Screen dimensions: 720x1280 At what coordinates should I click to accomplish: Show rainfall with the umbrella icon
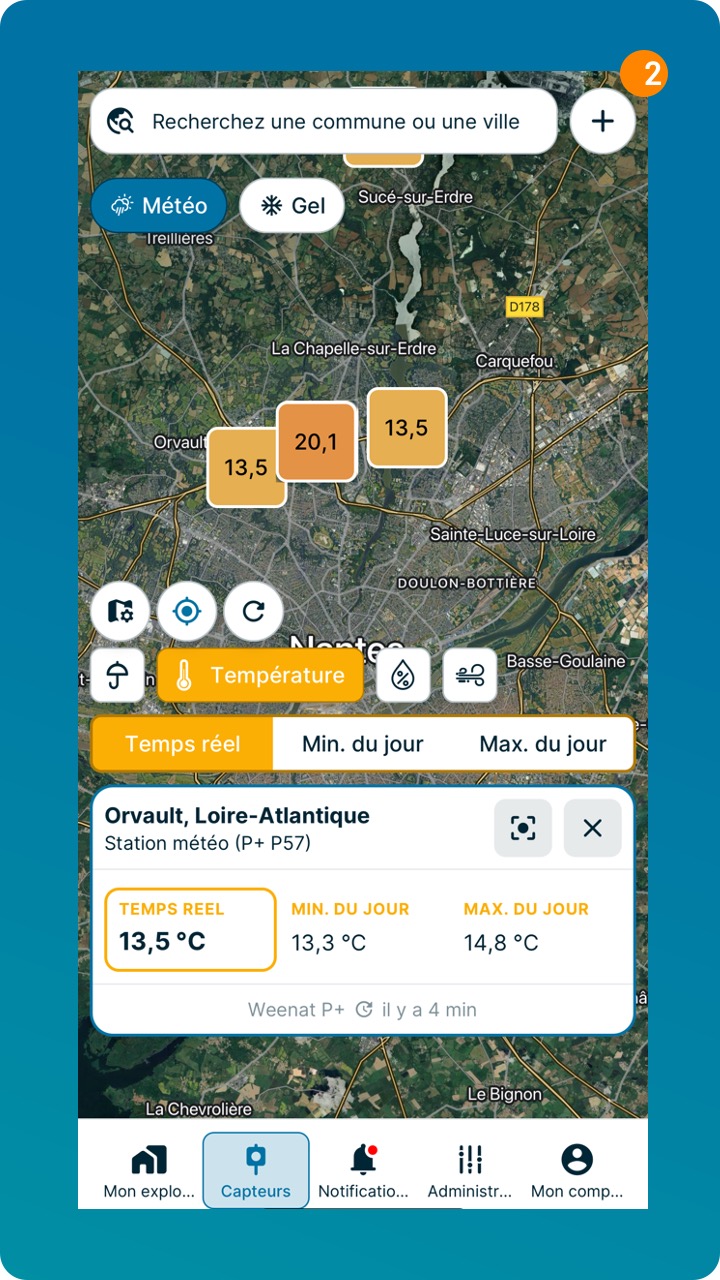coord(117,676)
